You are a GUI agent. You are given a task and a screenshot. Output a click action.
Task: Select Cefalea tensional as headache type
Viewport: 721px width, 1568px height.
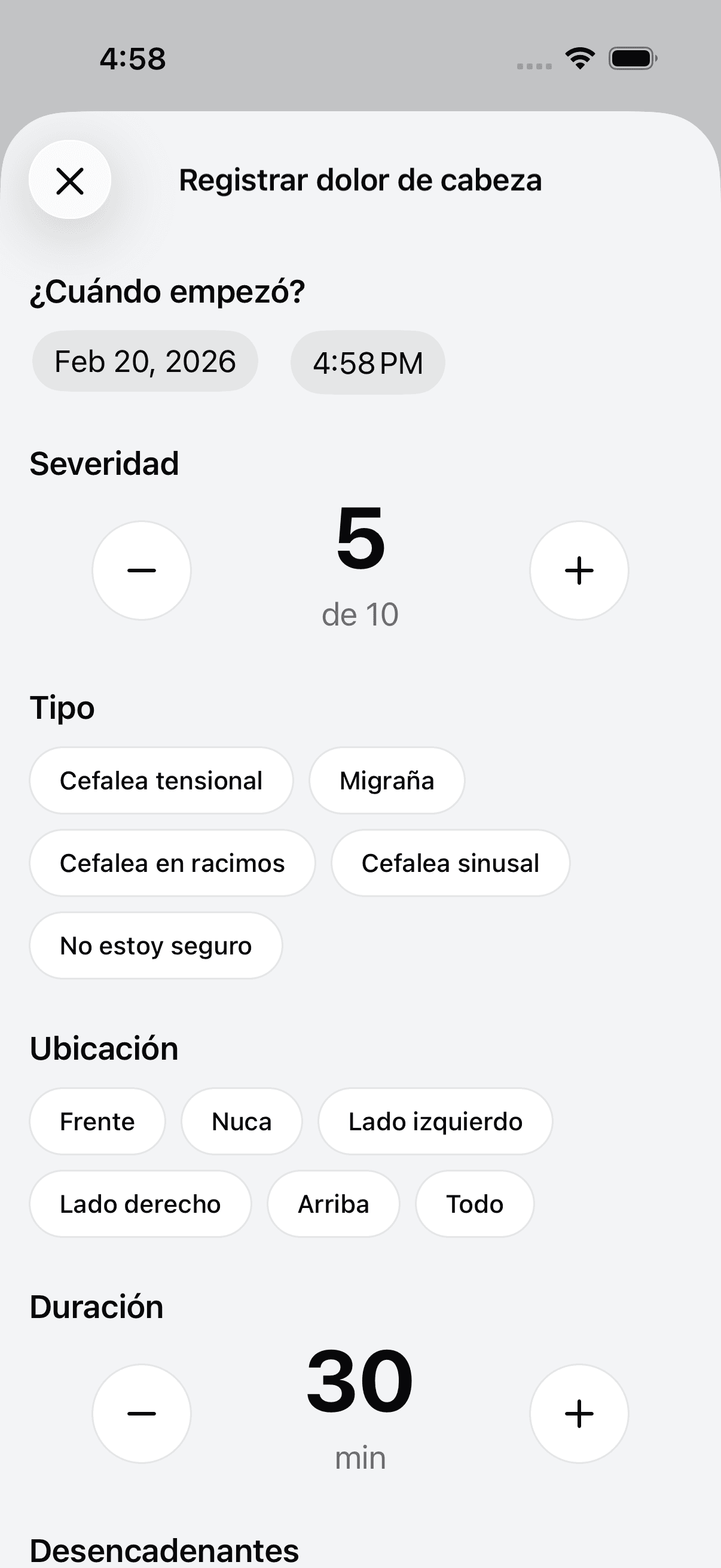tap(161, 780)
